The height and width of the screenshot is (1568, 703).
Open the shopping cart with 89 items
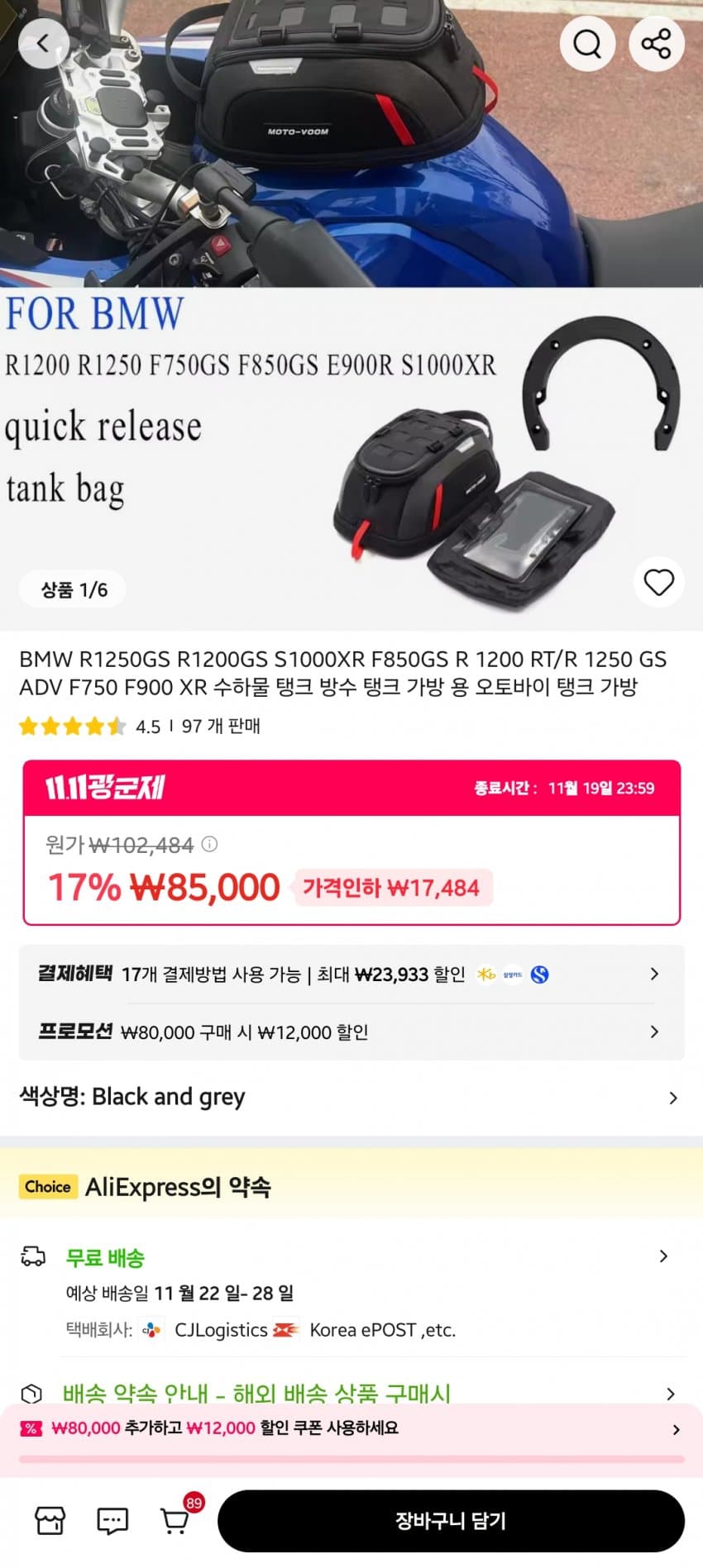[175, 1519]
